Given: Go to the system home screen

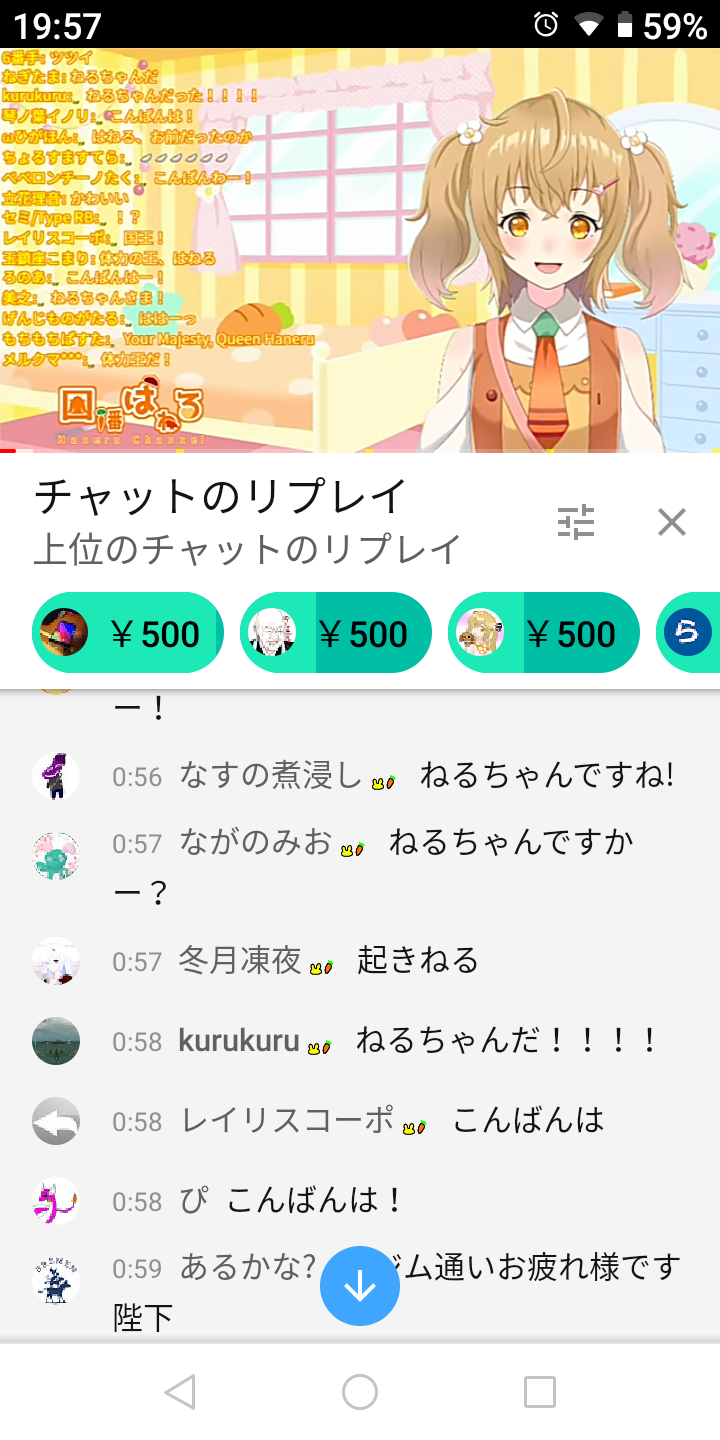Looking at the screenshot, I should pyautogui.click(x=360, y=1392).
